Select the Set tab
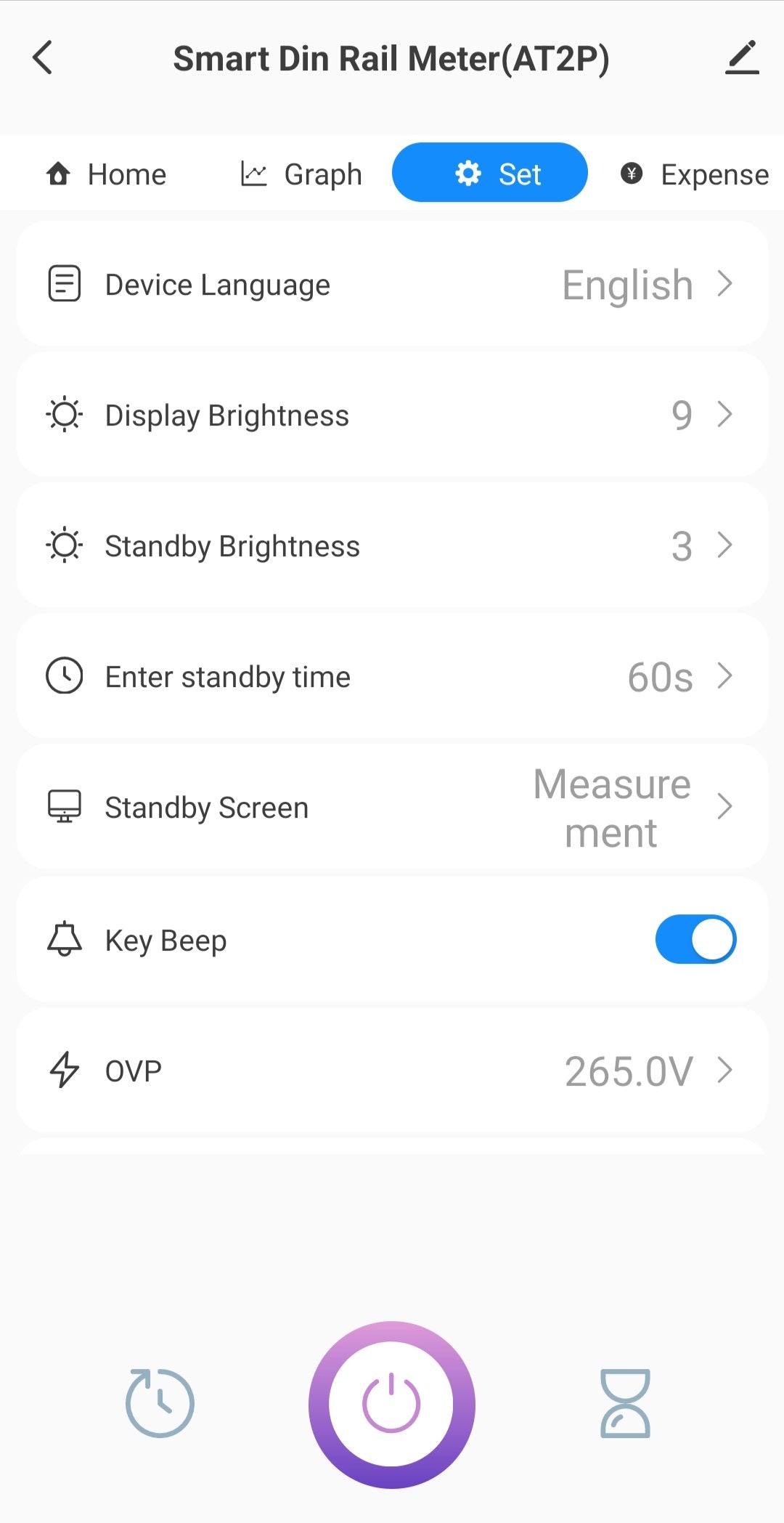The height and width of the screenshot is (1523, 784). pyautogui.click(x=490, y=173)
